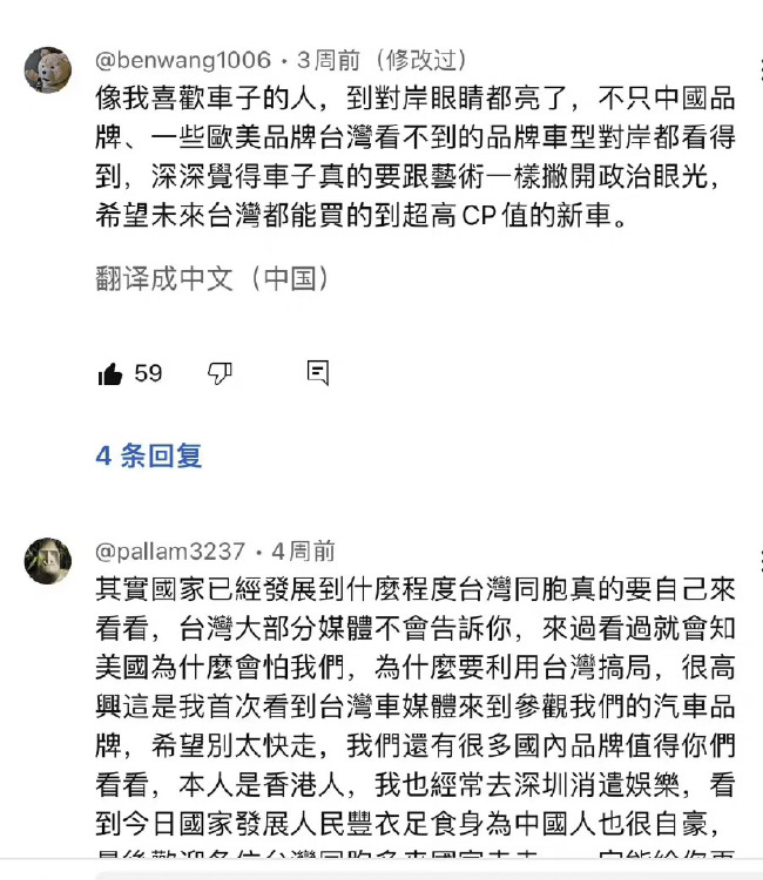
Task: Reply to benwang1006's comment
Action: coord(318,373)
